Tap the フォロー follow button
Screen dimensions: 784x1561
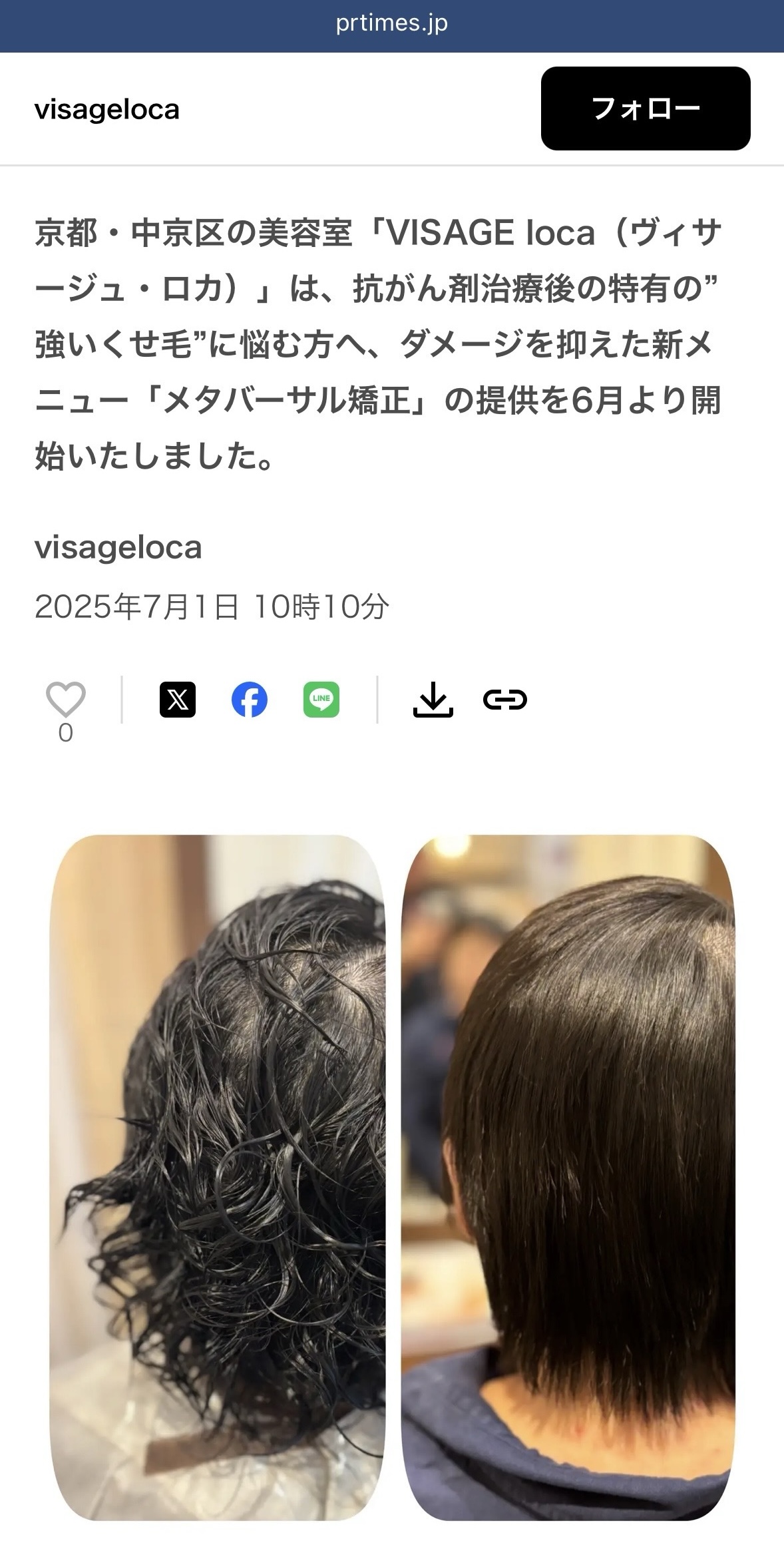[x=645, y=109]
